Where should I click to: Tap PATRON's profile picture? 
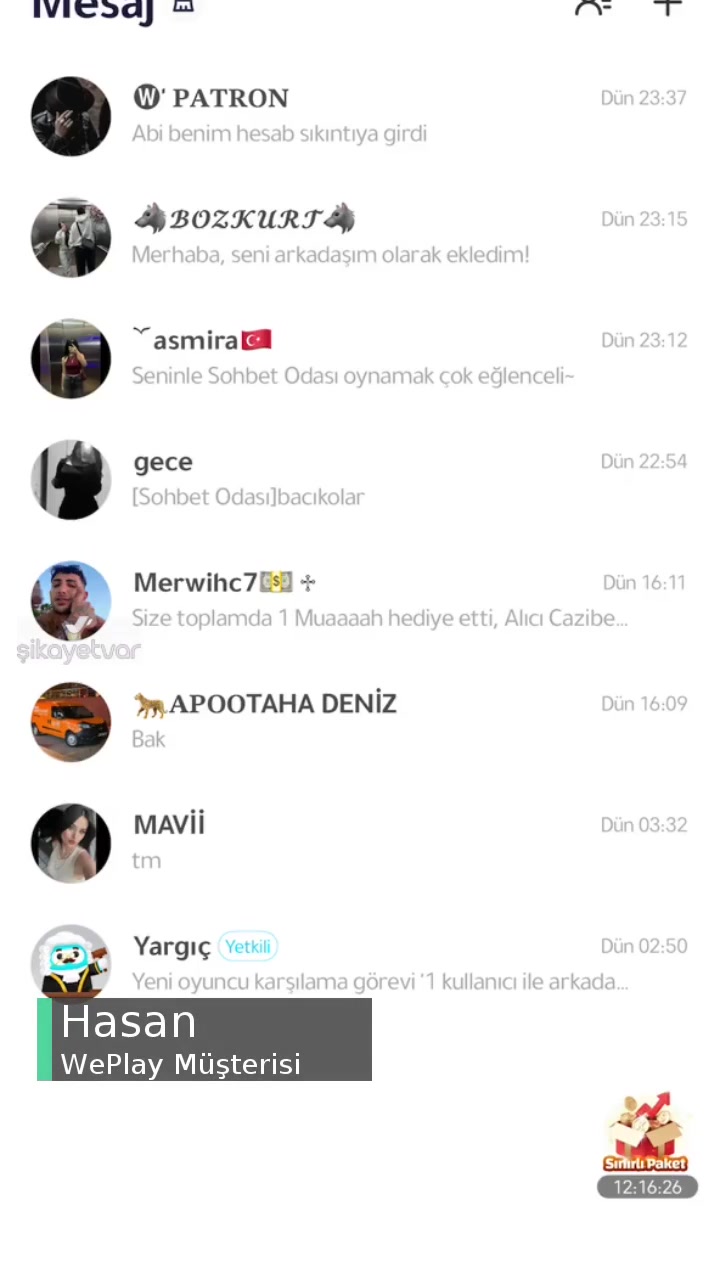tap(70, 116)
